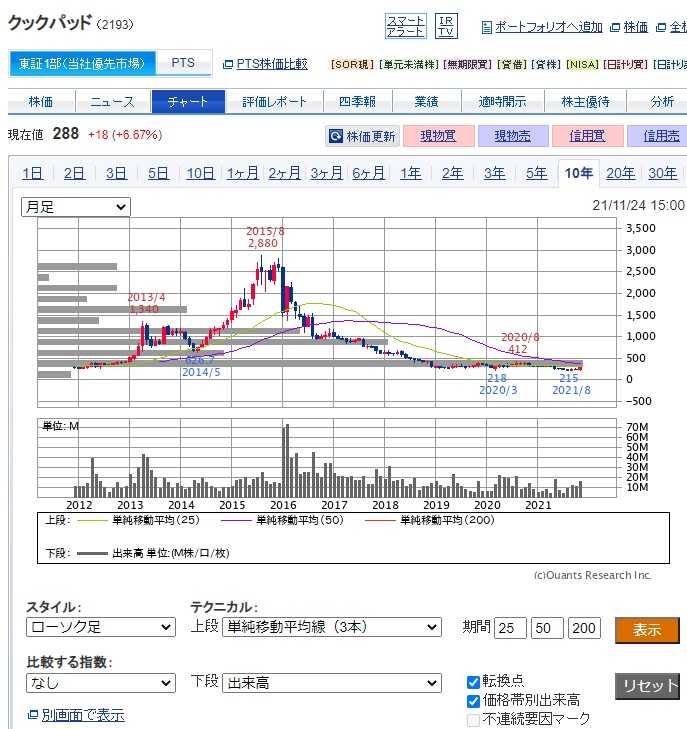Expand the 月足 interval dropdown
687x729 pixels.
point(77,207)
